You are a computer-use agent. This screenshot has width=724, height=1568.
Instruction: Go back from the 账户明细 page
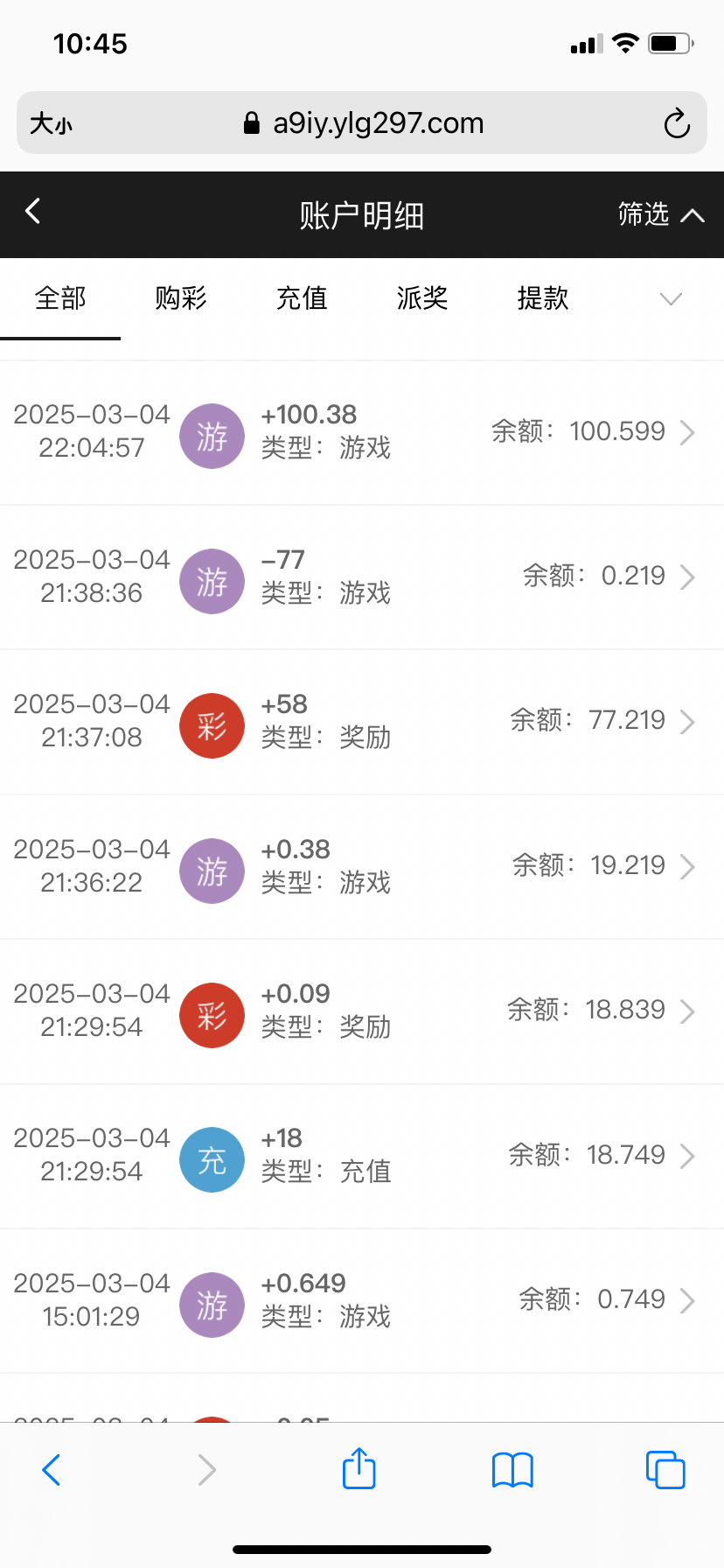click(33, 212)
